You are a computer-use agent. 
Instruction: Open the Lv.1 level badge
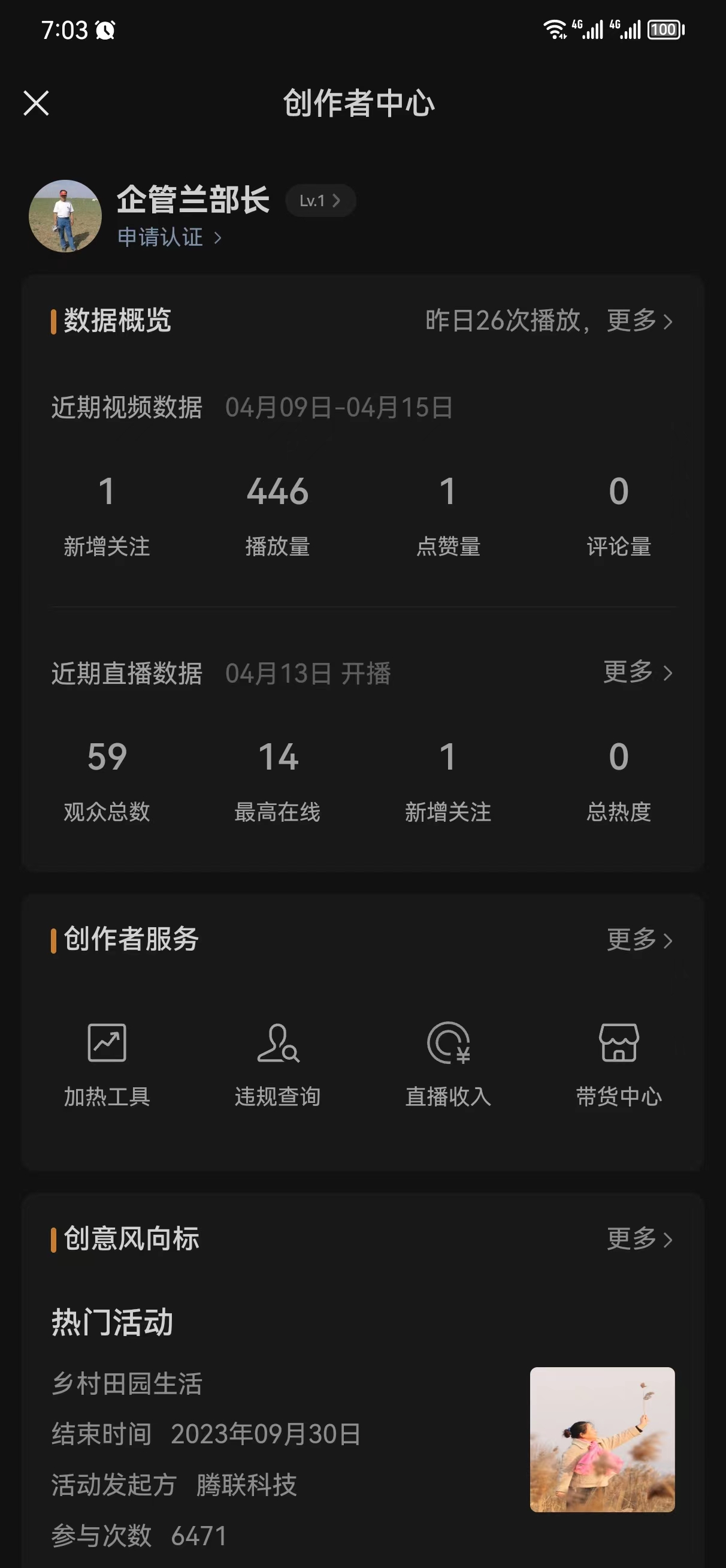coord(320,200)
